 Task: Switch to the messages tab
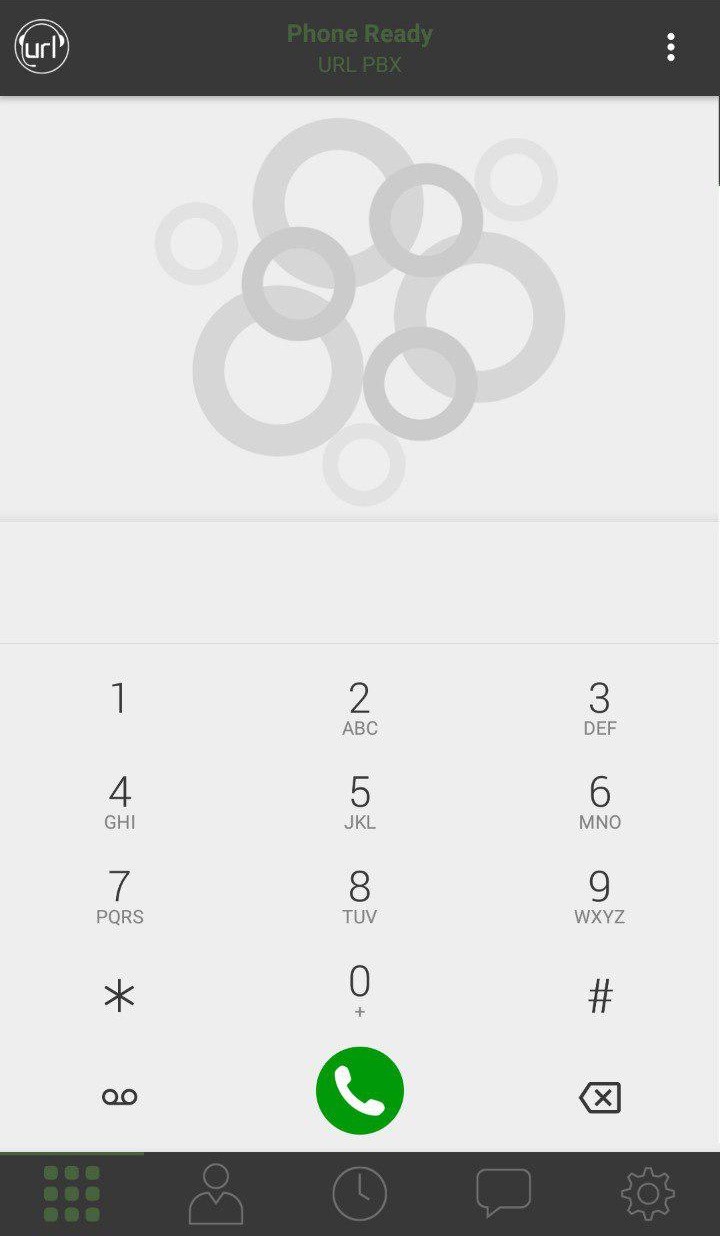[x=503, y=1194]
